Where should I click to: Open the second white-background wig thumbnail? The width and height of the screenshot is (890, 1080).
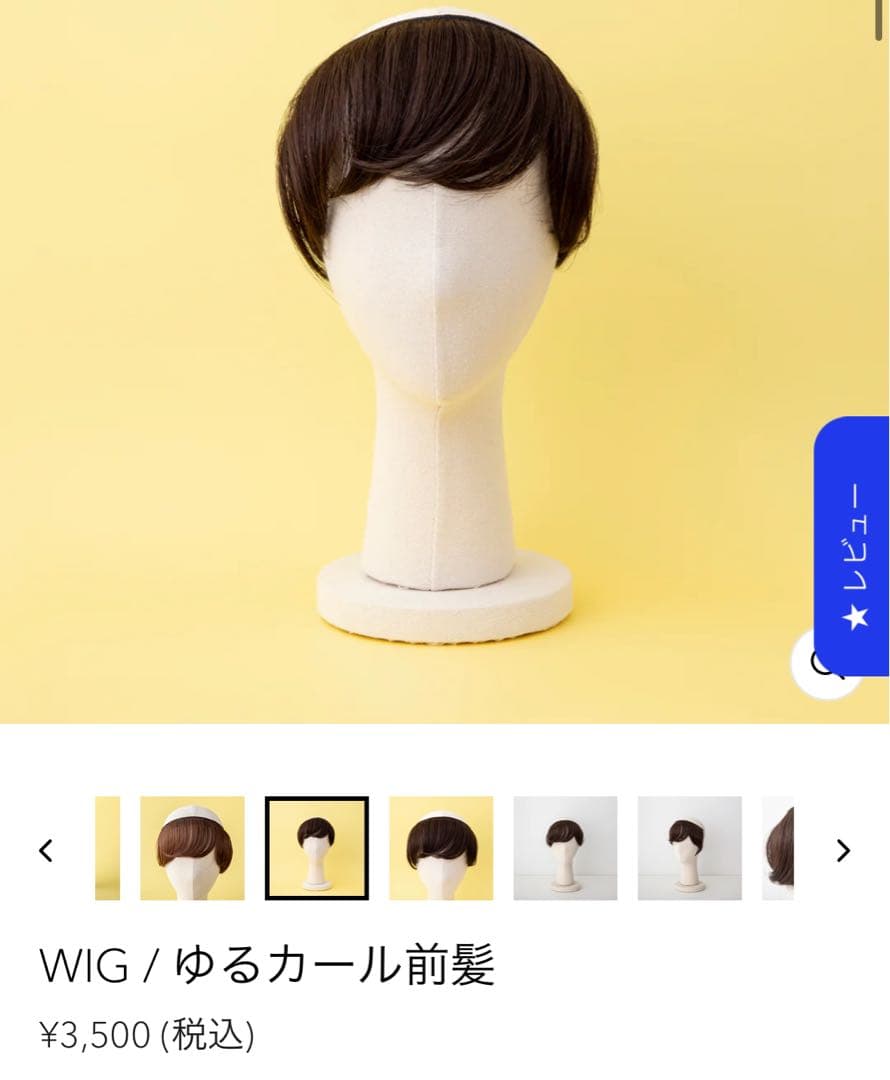(686, 847)
